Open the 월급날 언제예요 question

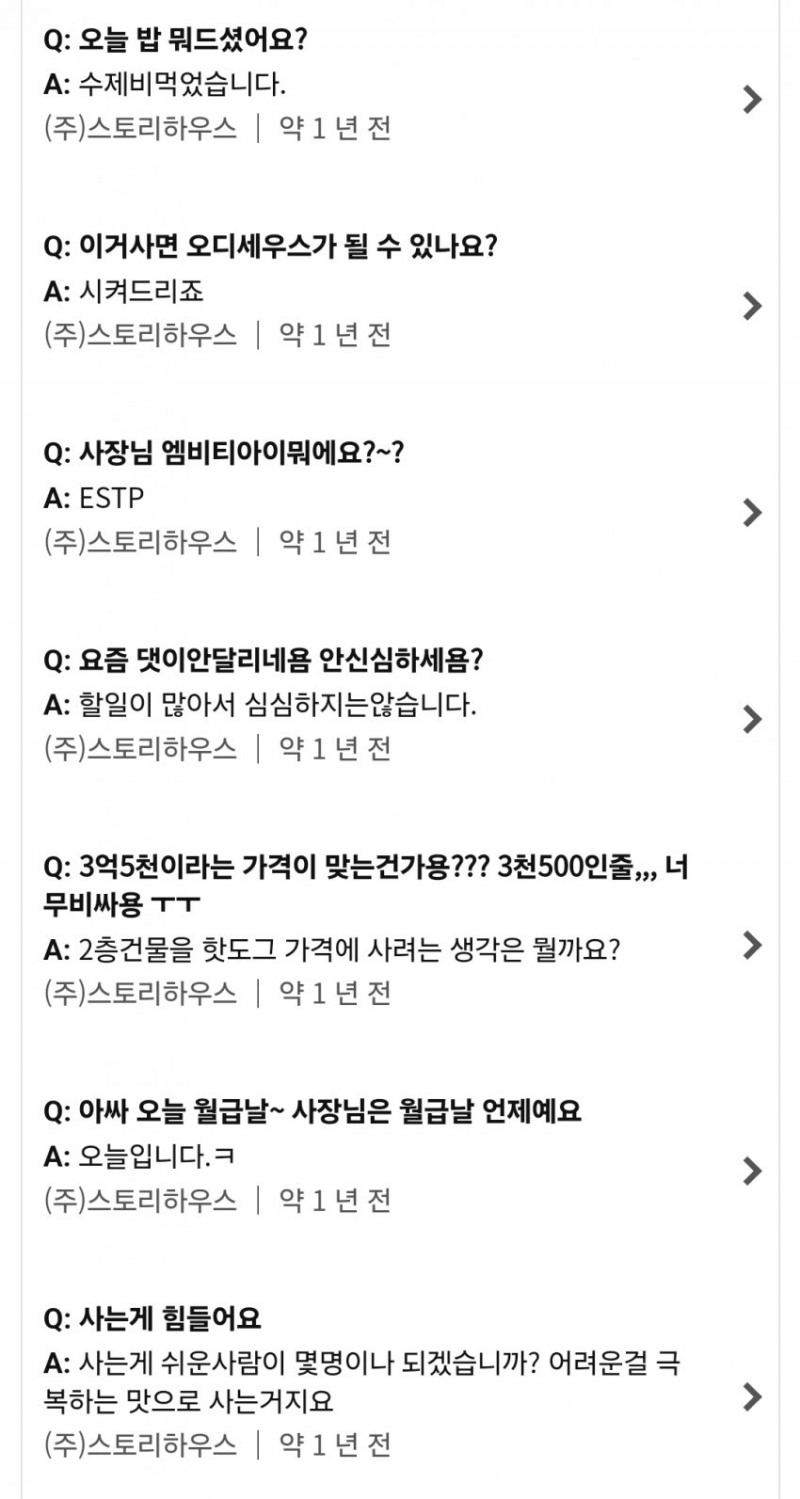point(753,1169)
